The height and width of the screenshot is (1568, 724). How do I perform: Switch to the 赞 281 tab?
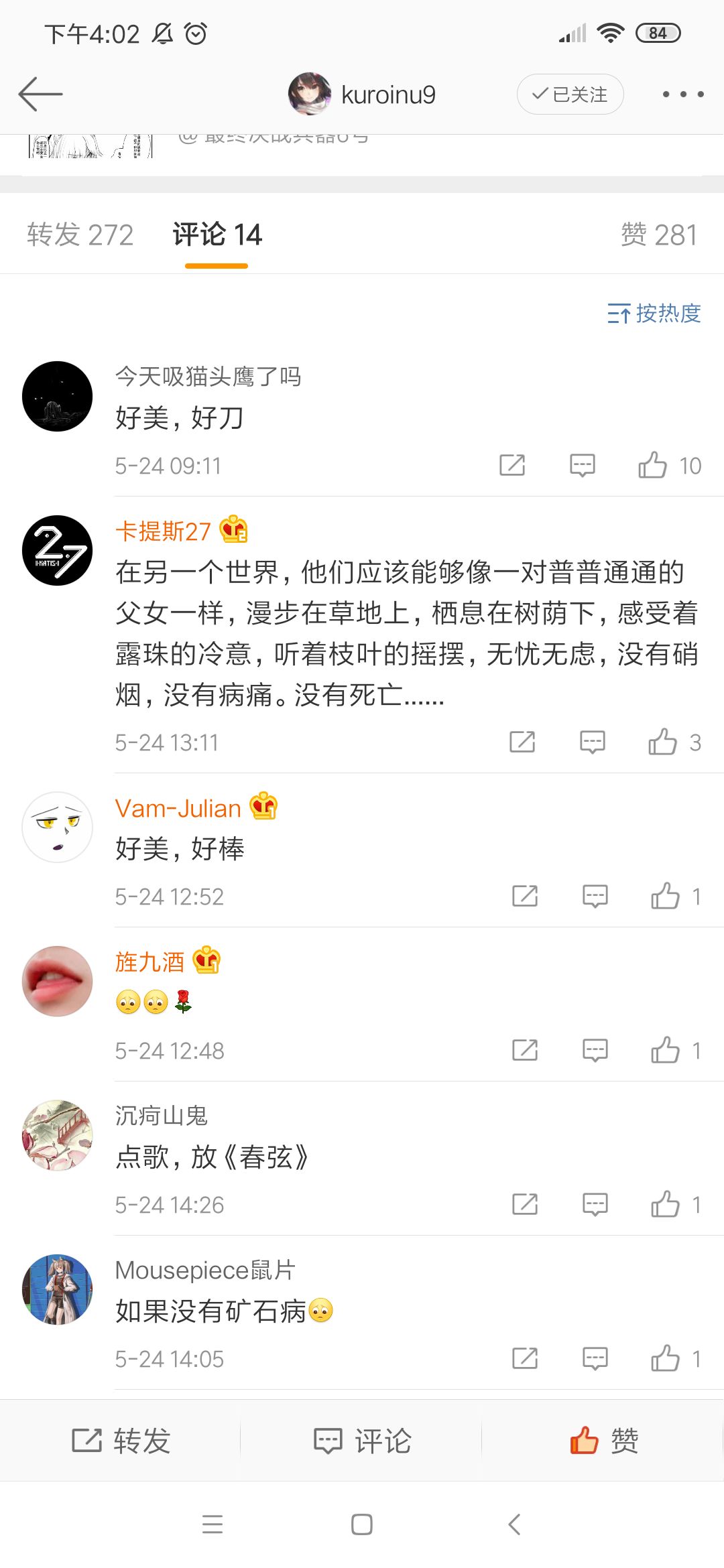click(659, 235)
